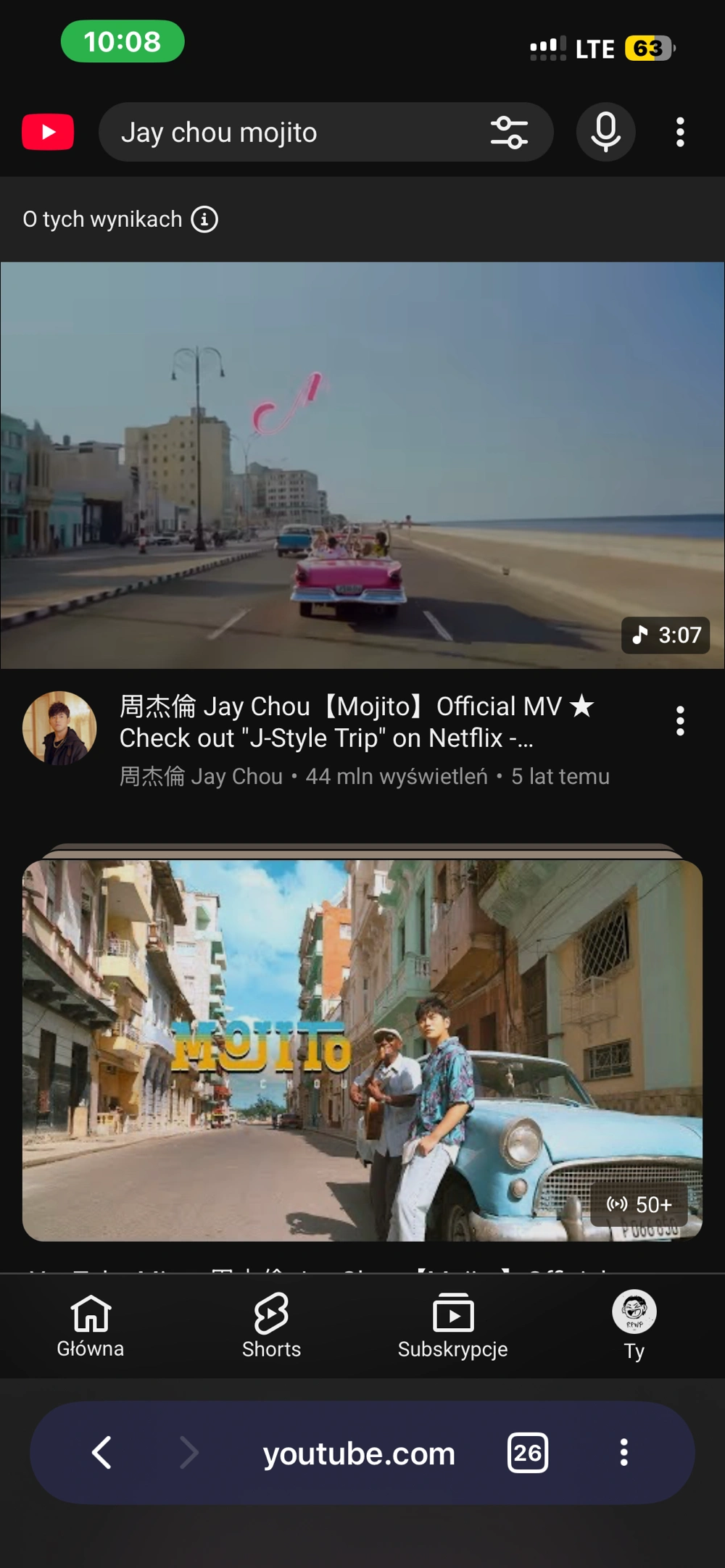
Task: Open the Mojito mix playlist with 50+ videos
Action: [362, 1050]
